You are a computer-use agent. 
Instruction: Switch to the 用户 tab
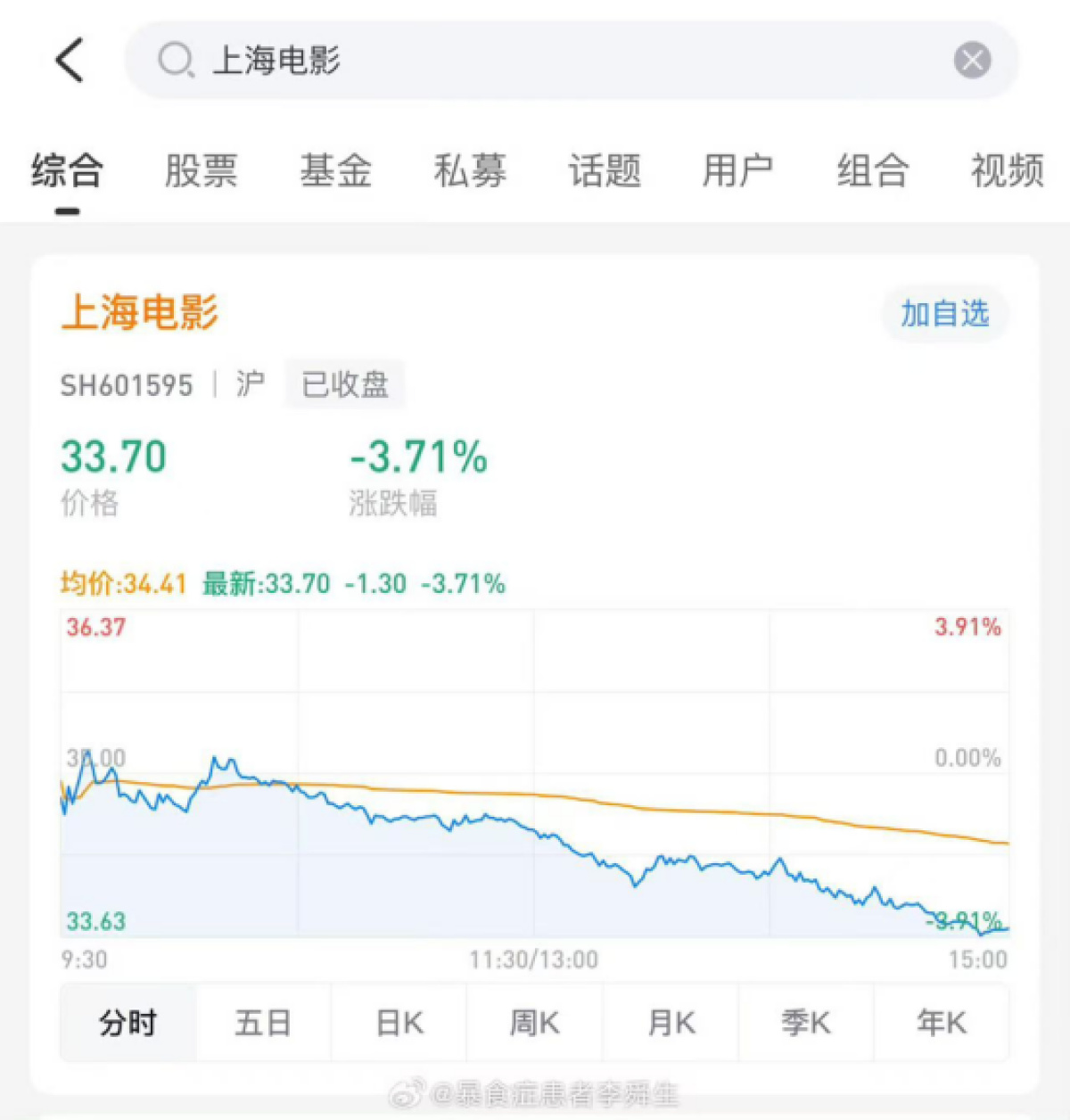(737, 170)
